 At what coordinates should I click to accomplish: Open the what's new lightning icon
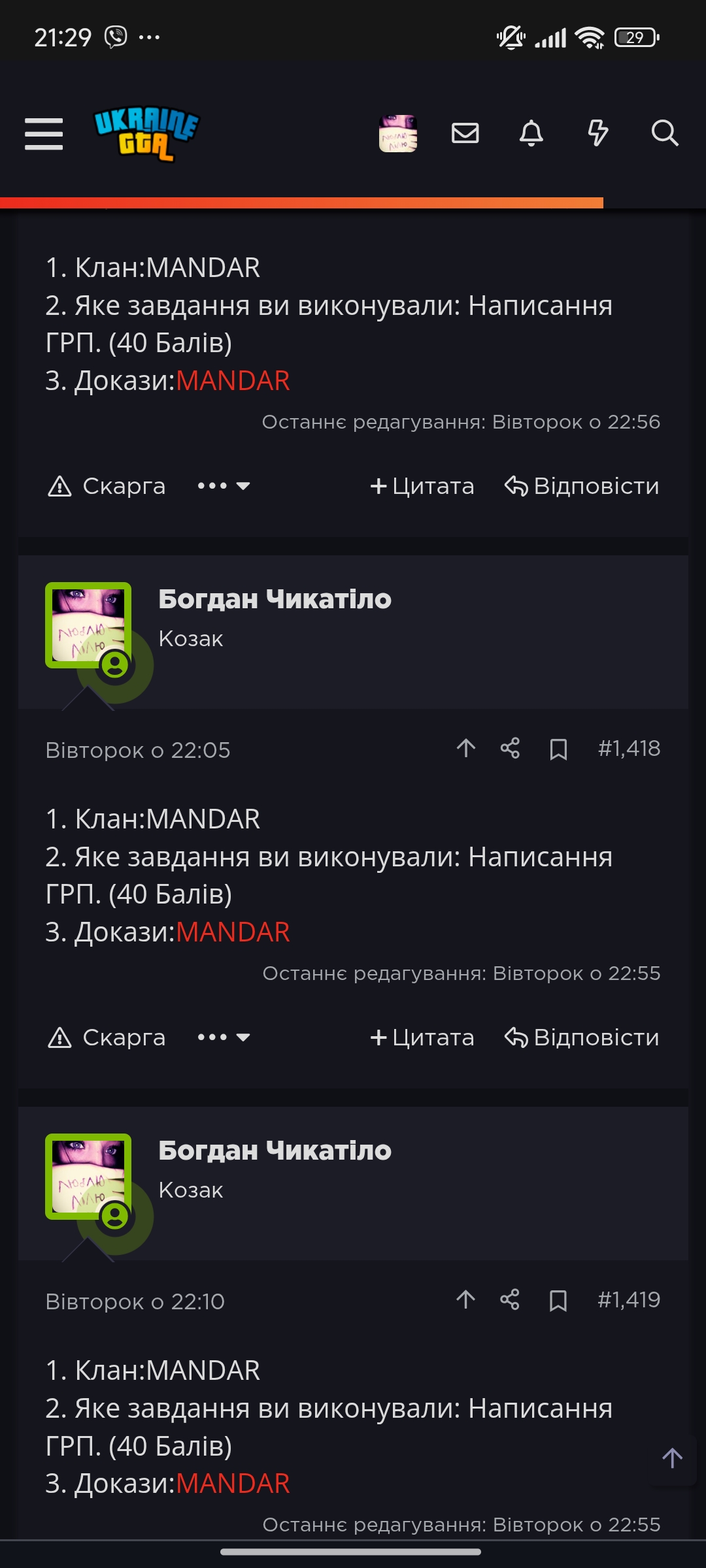(597, 133)
